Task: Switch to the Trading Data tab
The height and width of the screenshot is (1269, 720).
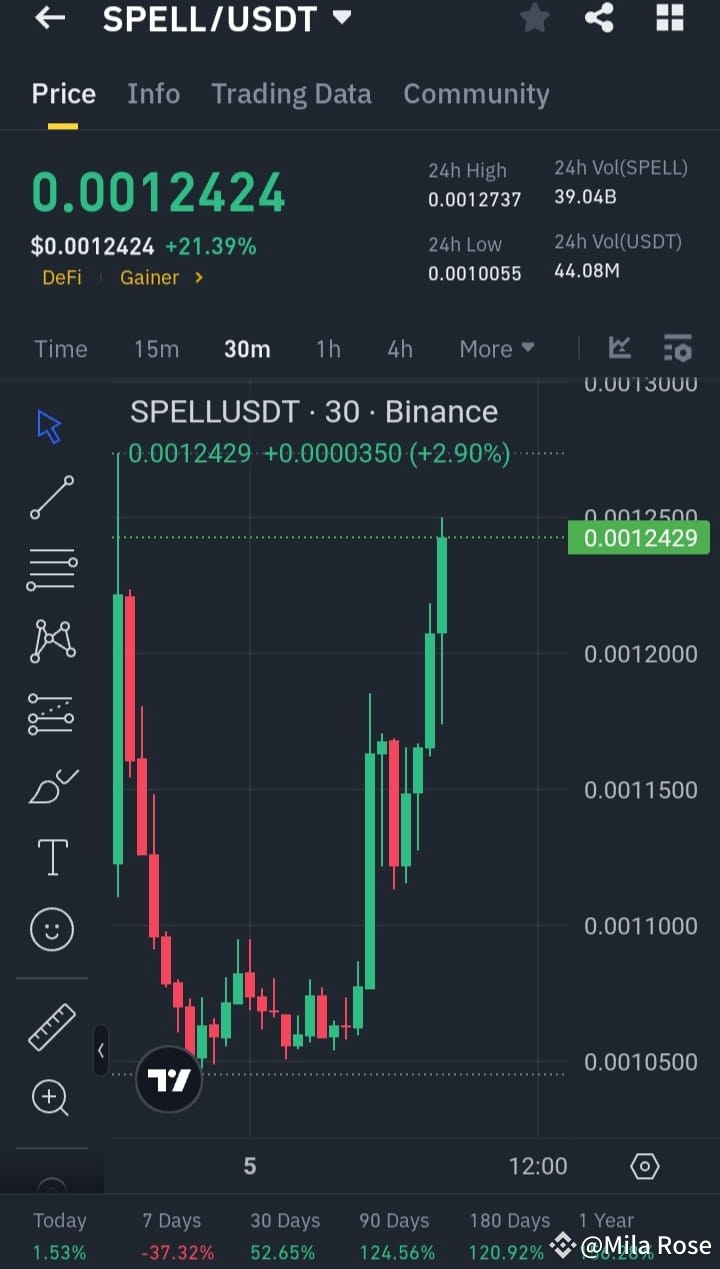Action: (x=291, y=94)
